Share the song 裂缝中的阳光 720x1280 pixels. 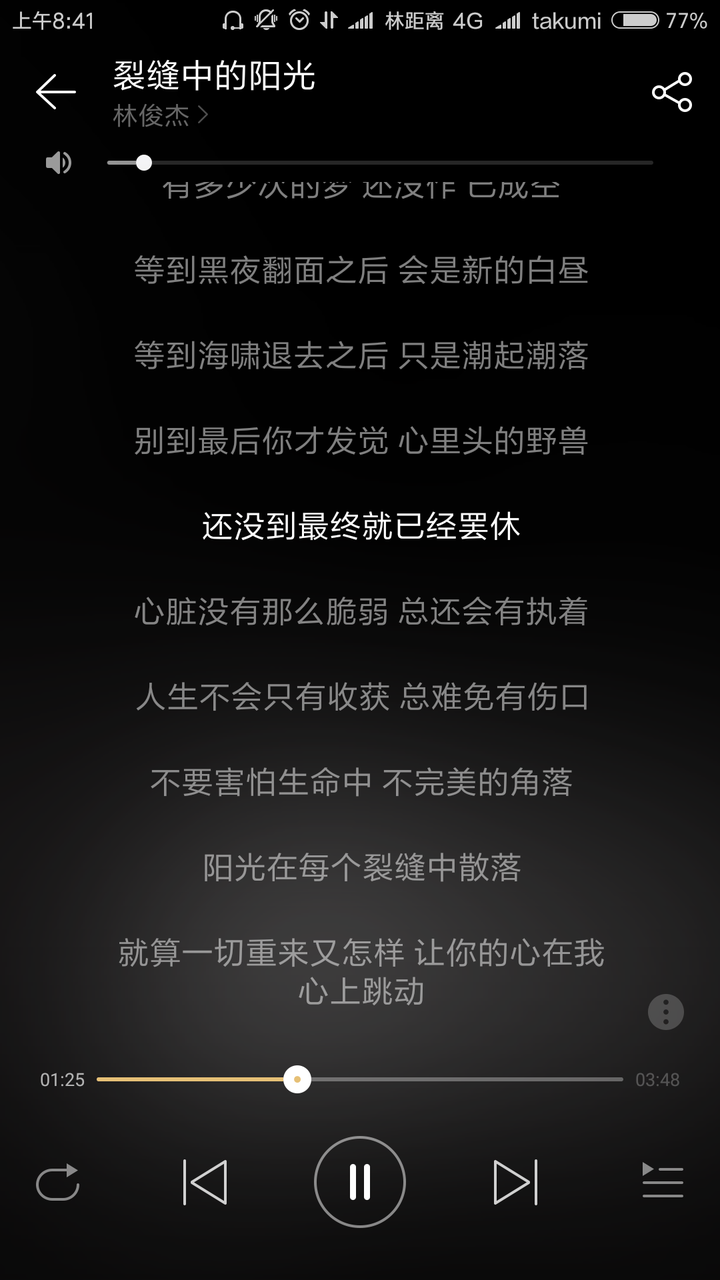click(x=671, y=92)
